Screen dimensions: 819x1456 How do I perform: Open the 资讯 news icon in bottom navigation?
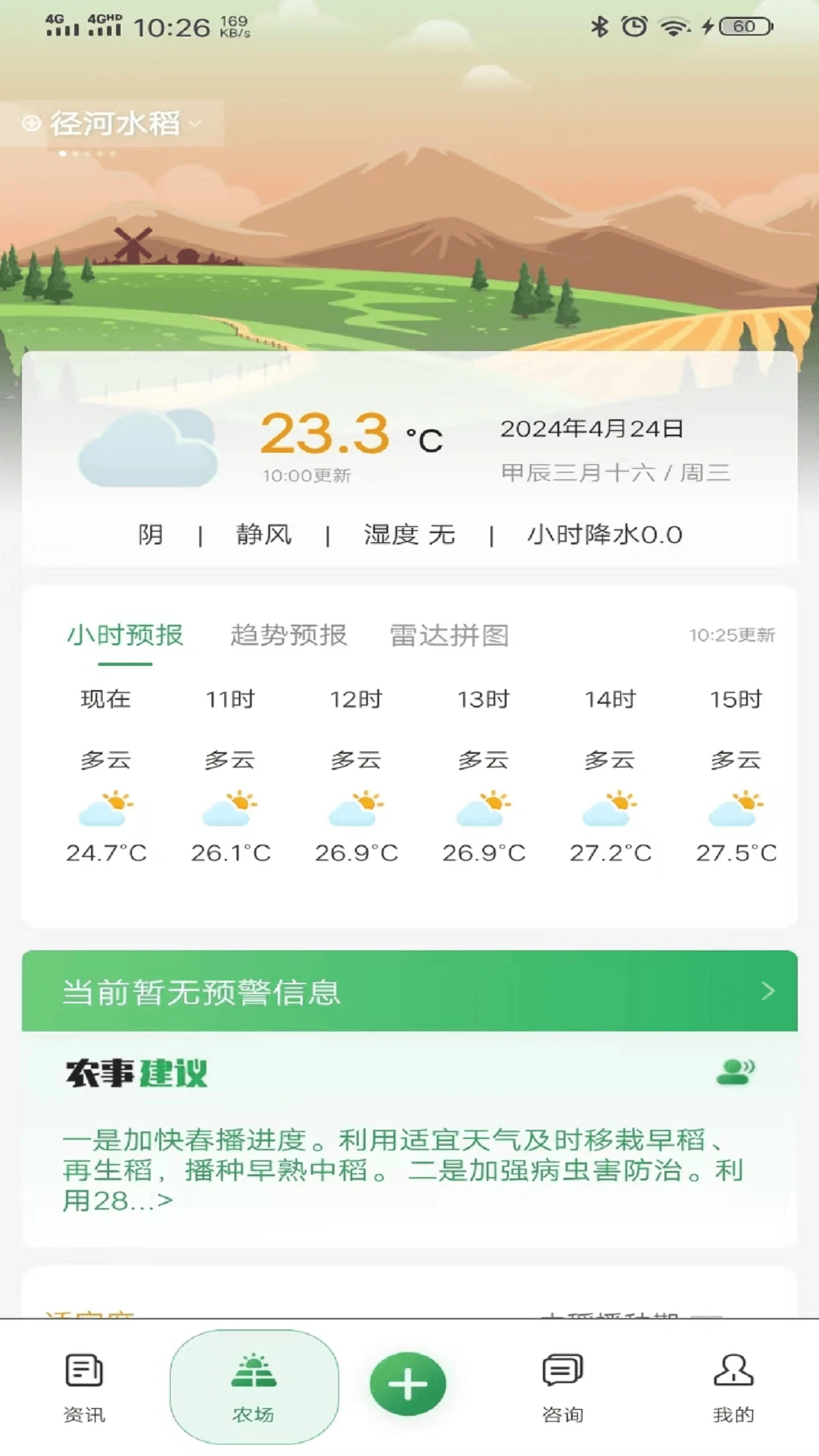tap(82, 1385)
